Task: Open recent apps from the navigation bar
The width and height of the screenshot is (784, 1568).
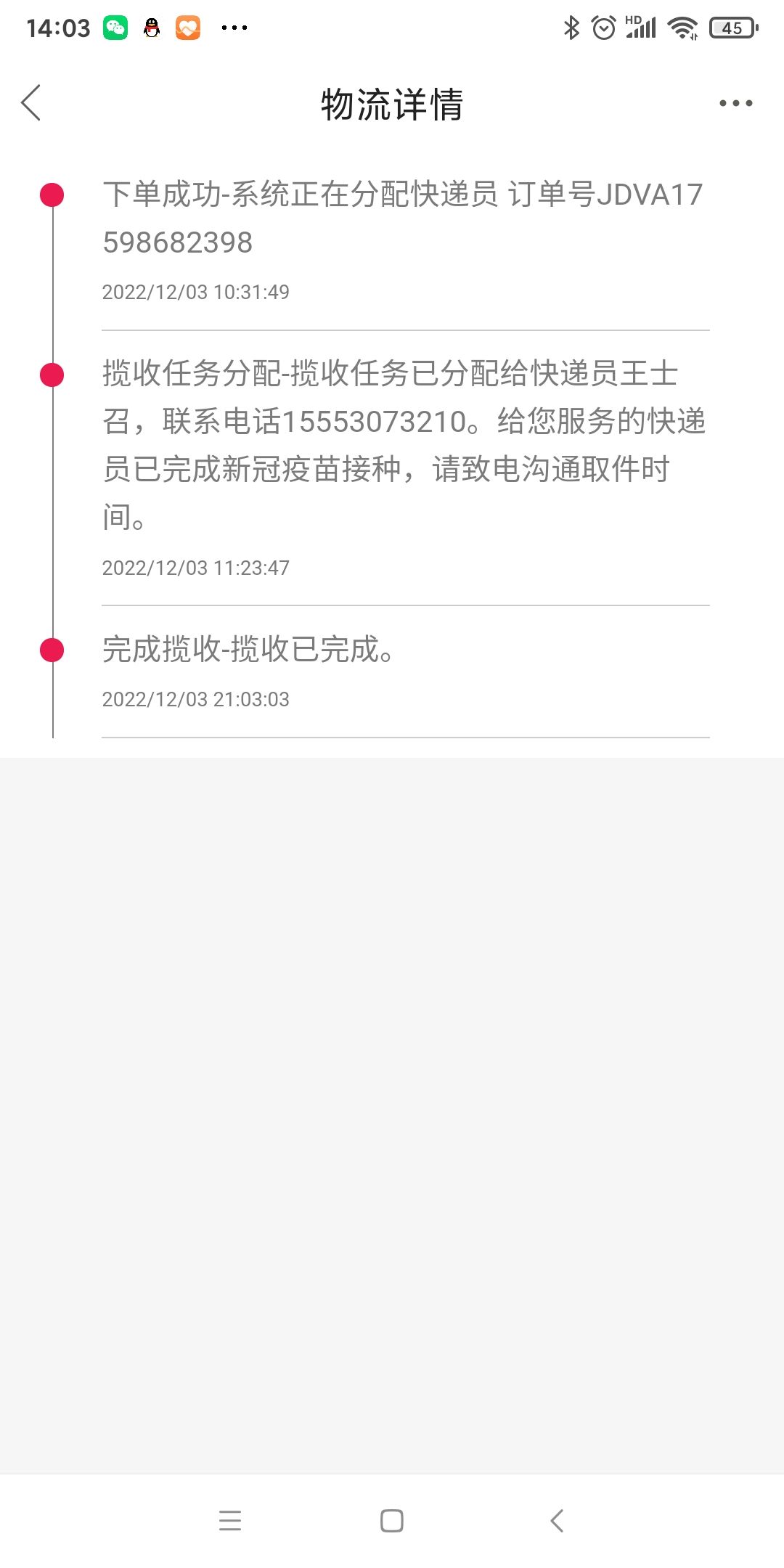Action: point(230,1520)
